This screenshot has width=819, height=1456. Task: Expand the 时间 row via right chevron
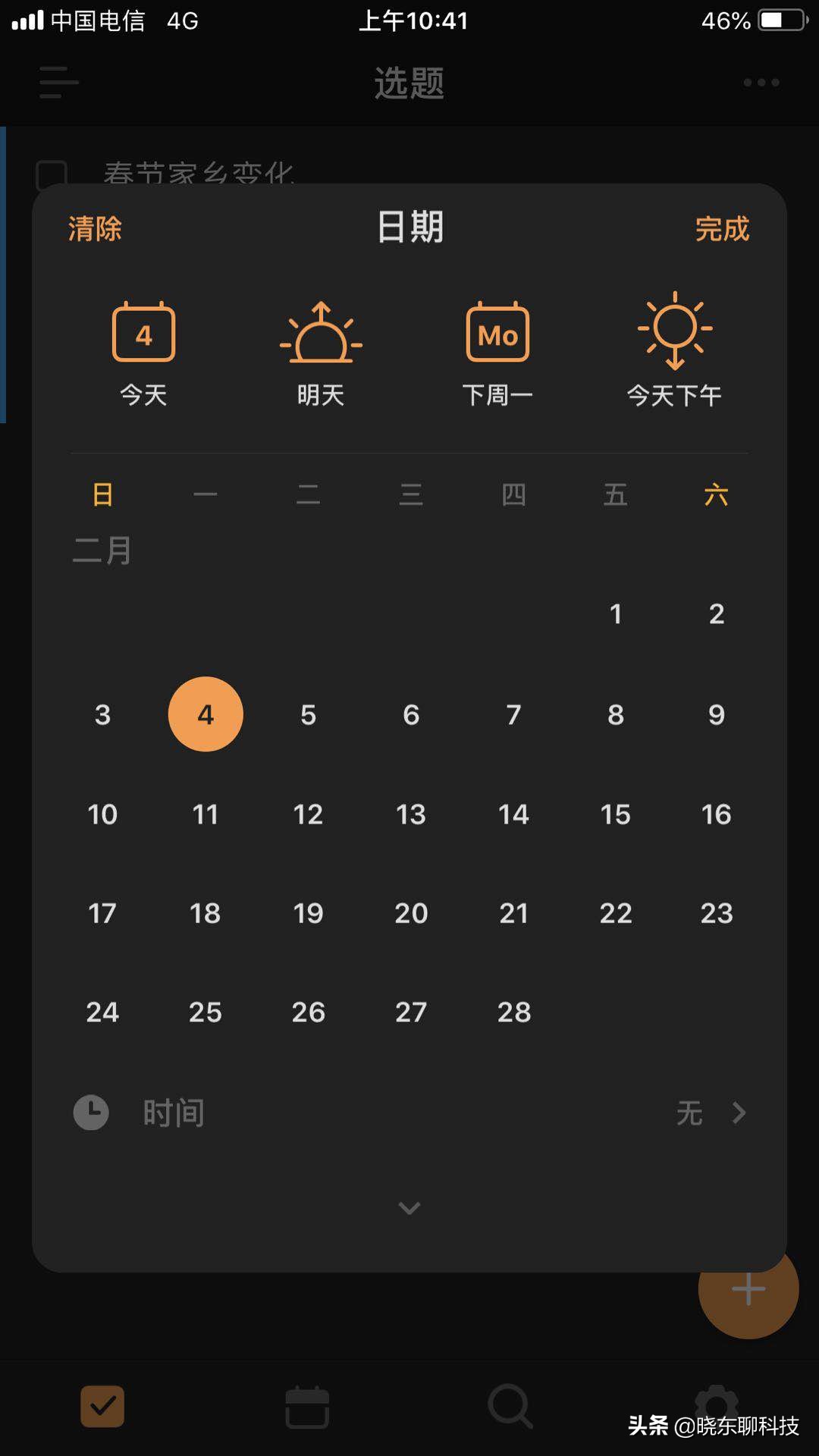(739, 1112)
